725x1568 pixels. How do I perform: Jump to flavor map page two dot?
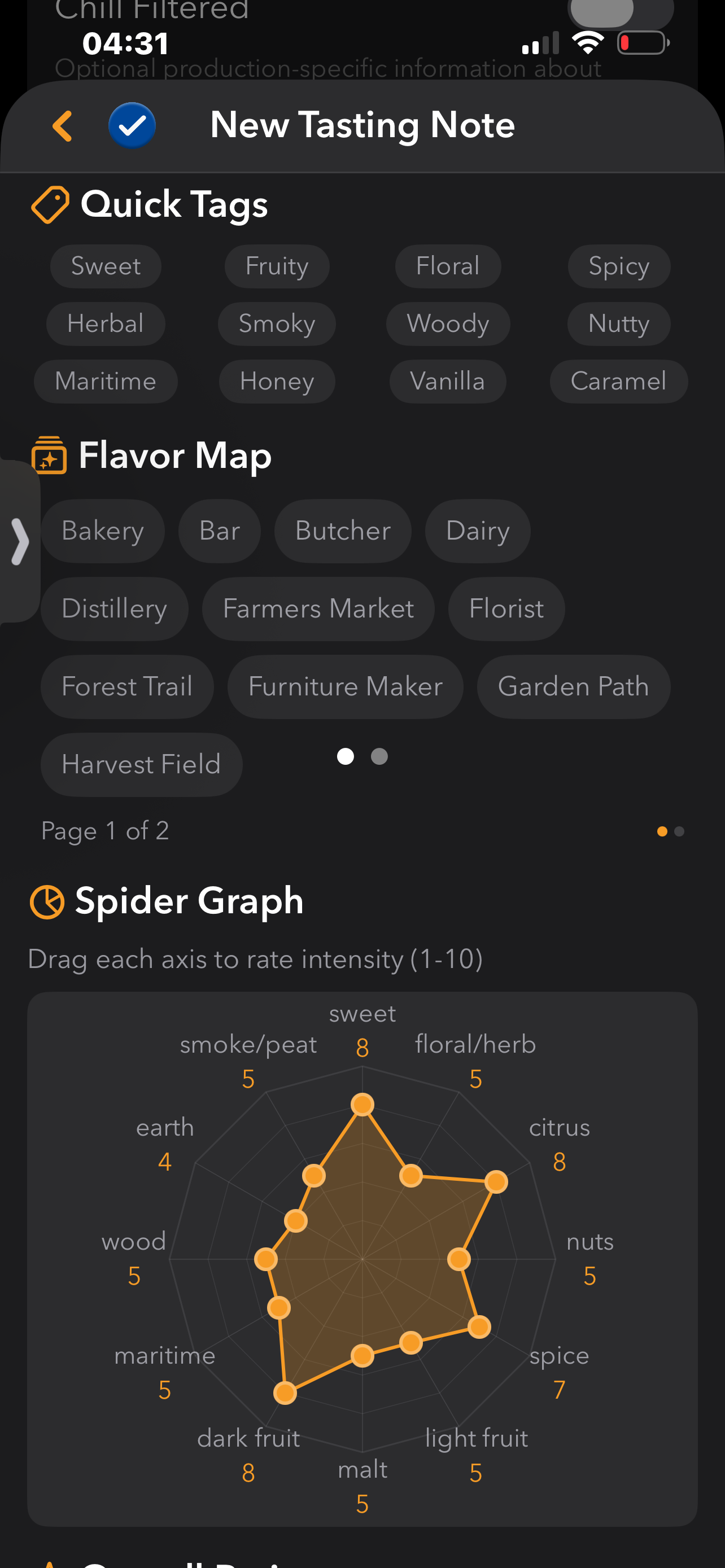379,756
